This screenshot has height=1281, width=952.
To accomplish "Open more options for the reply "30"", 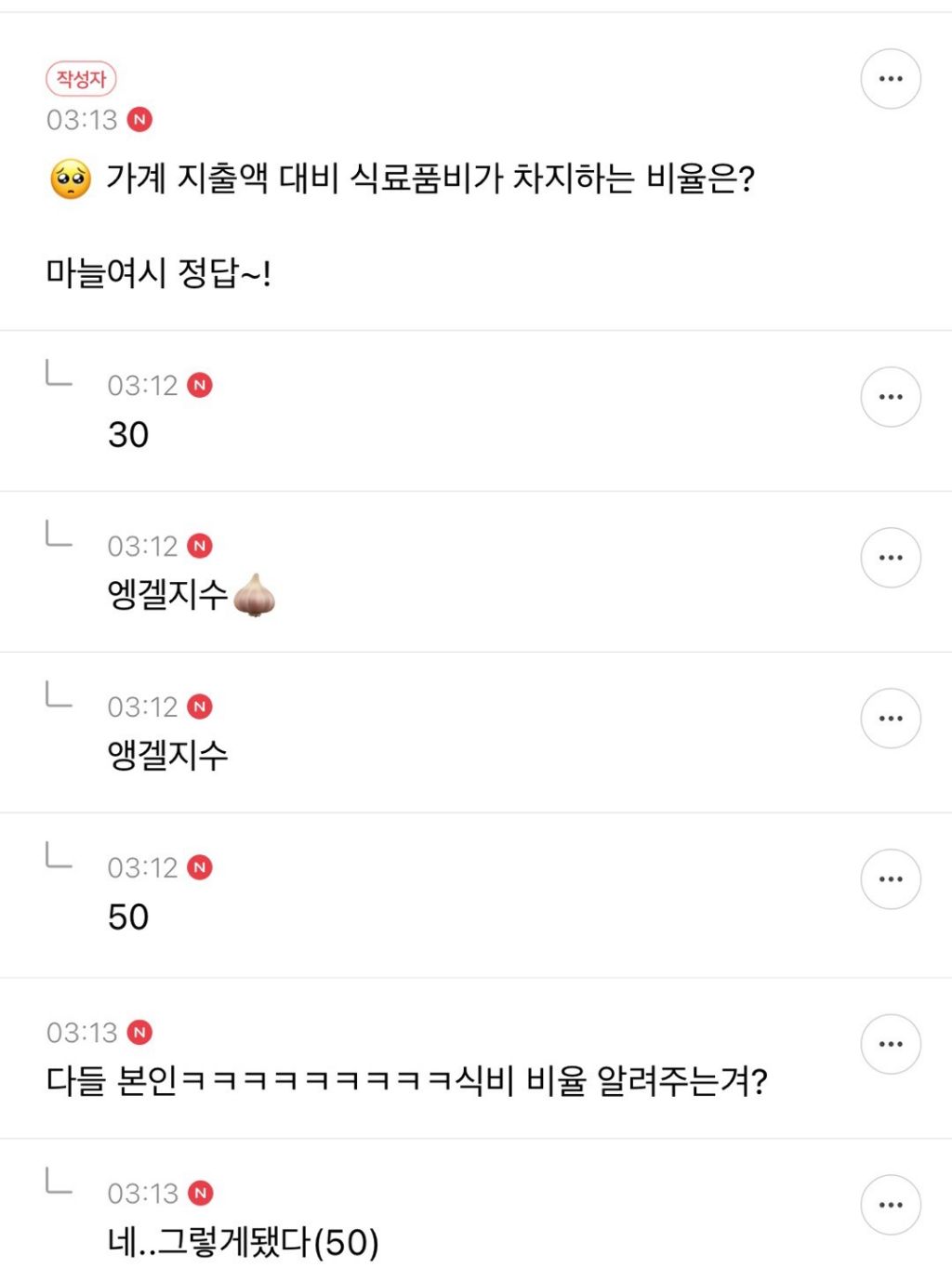I will (890, 397).
